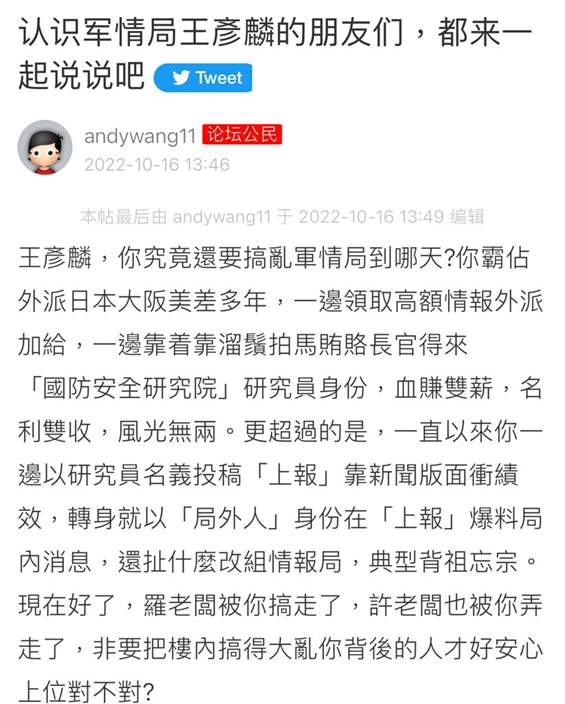565x704 pixels.
Task: Open andywang11's profile avatar
Action: [x=45, y=147]
